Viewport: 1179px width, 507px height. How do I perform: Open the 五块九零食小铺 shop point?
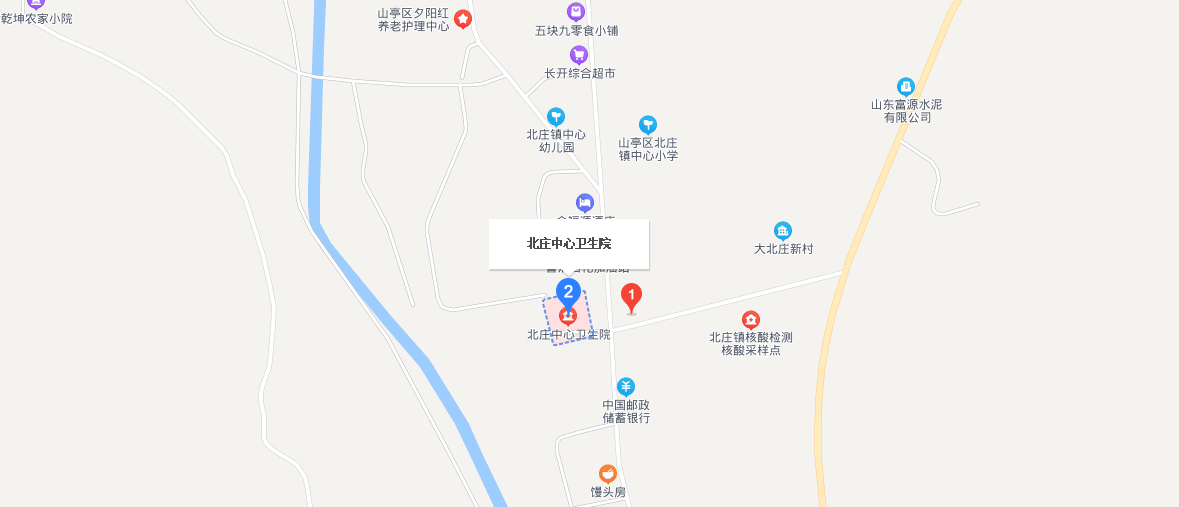pyautogui.click(x=576, y=12)
